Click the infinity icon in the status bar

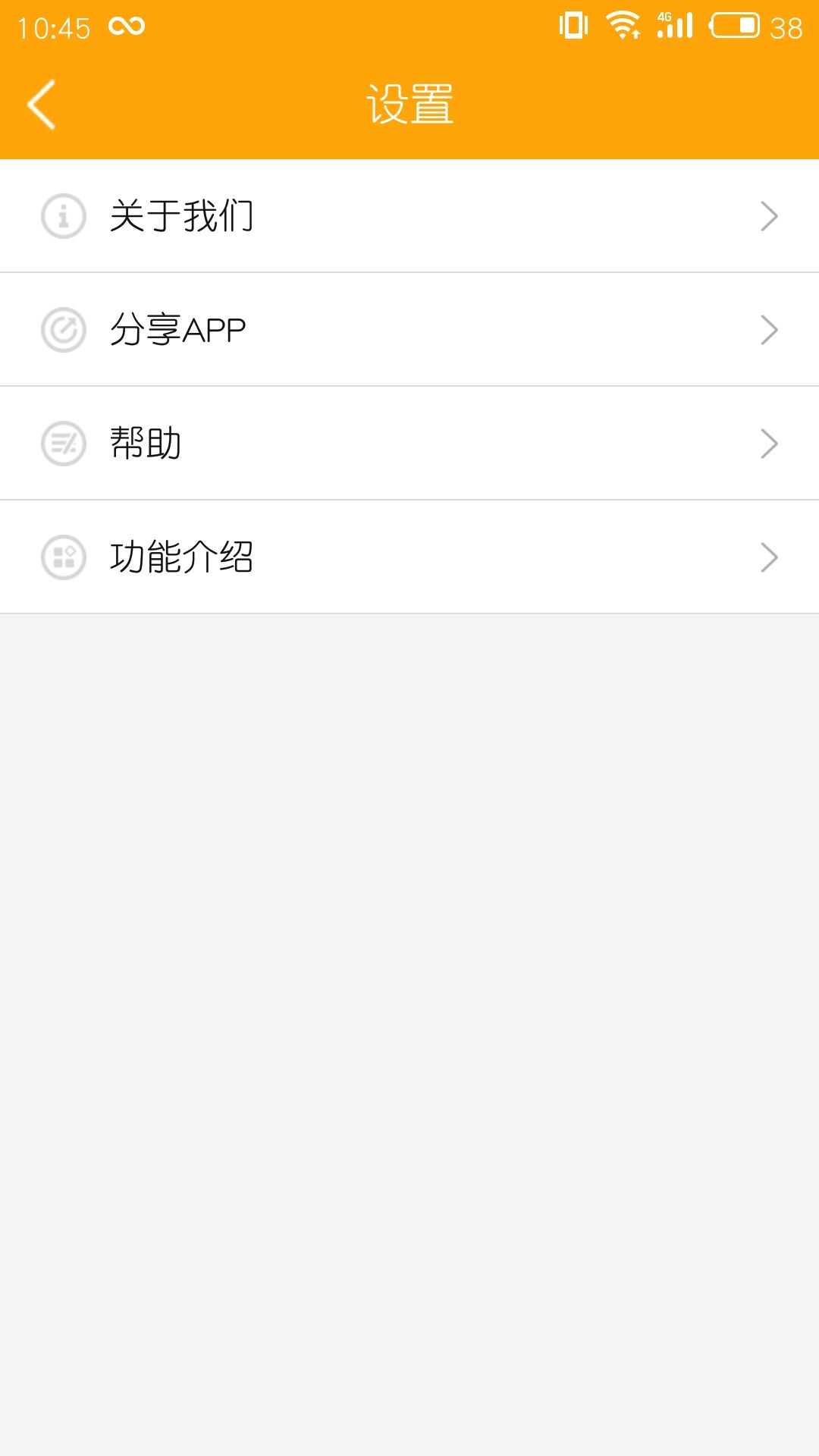point(125,26)
